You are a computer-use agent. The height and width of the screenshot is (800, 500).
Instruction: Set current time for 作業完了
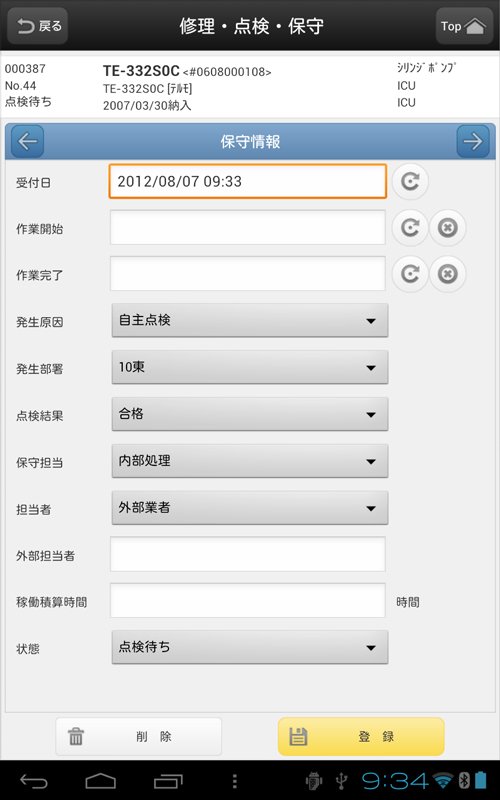pyautogui.click(x=410, y=274)
